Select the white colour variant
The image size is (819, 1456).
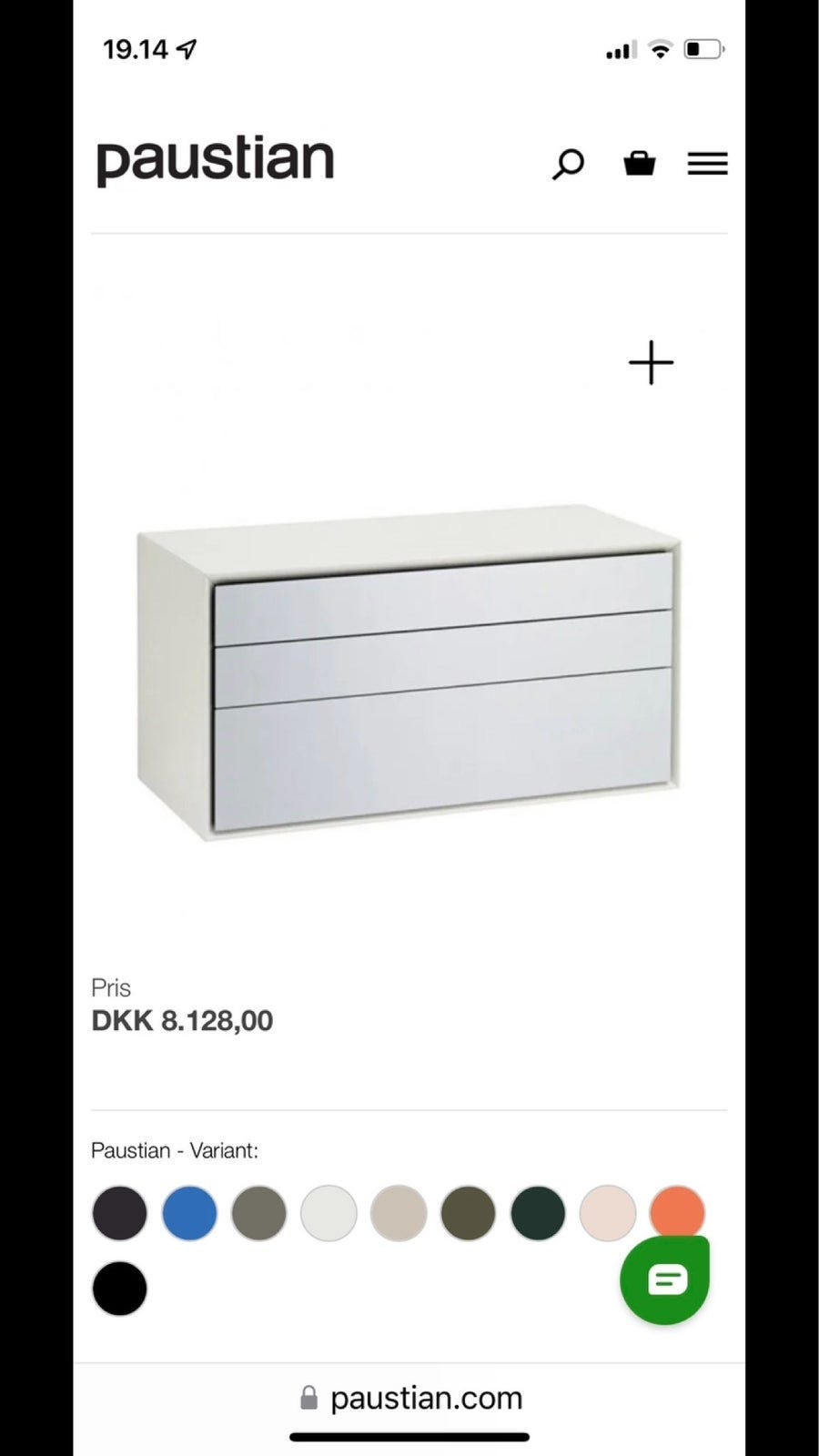point(329,1213)
